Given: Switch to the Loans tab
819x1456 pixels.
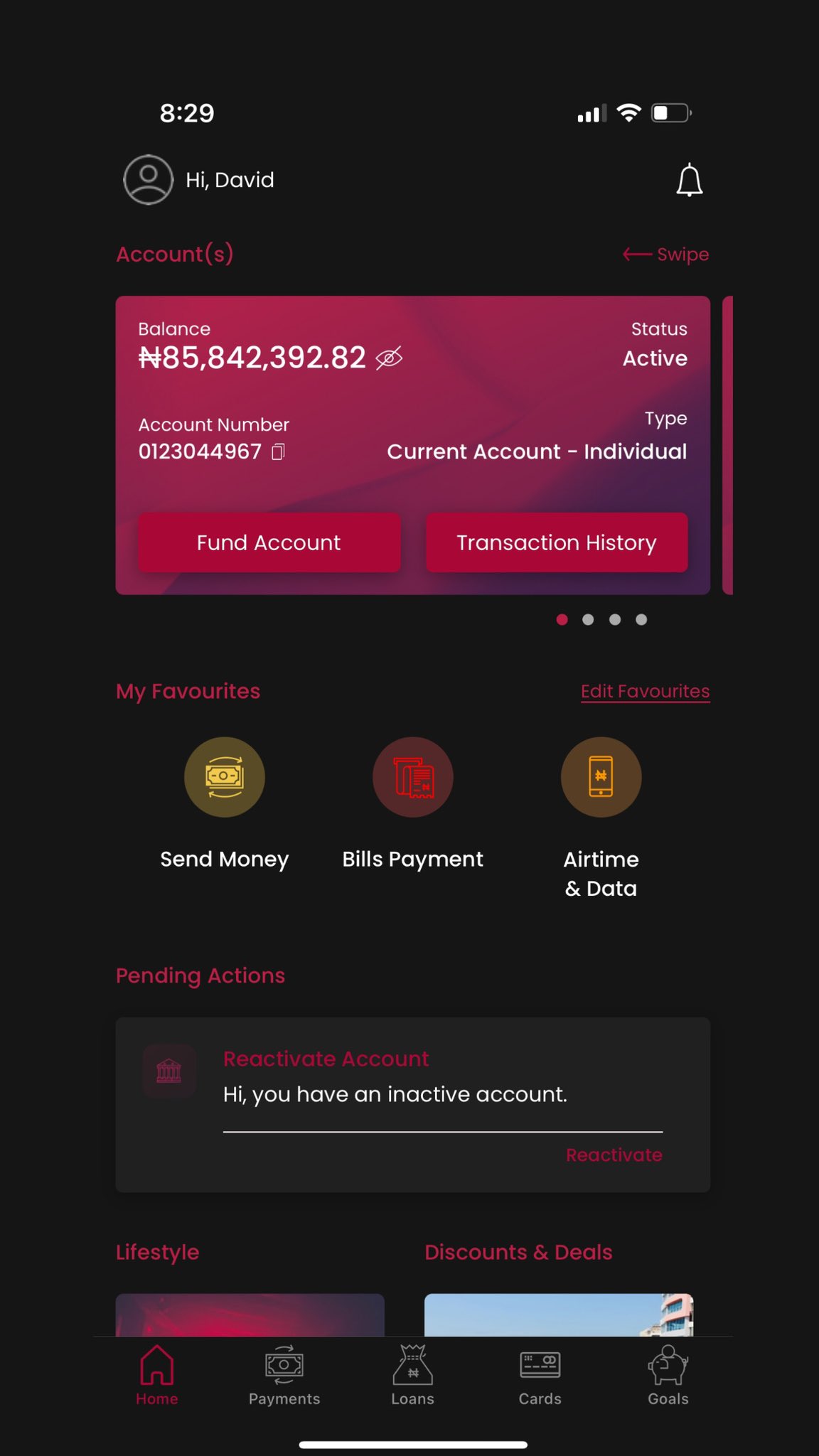Looking at the screenshot, I should (x=412, y=1375).
